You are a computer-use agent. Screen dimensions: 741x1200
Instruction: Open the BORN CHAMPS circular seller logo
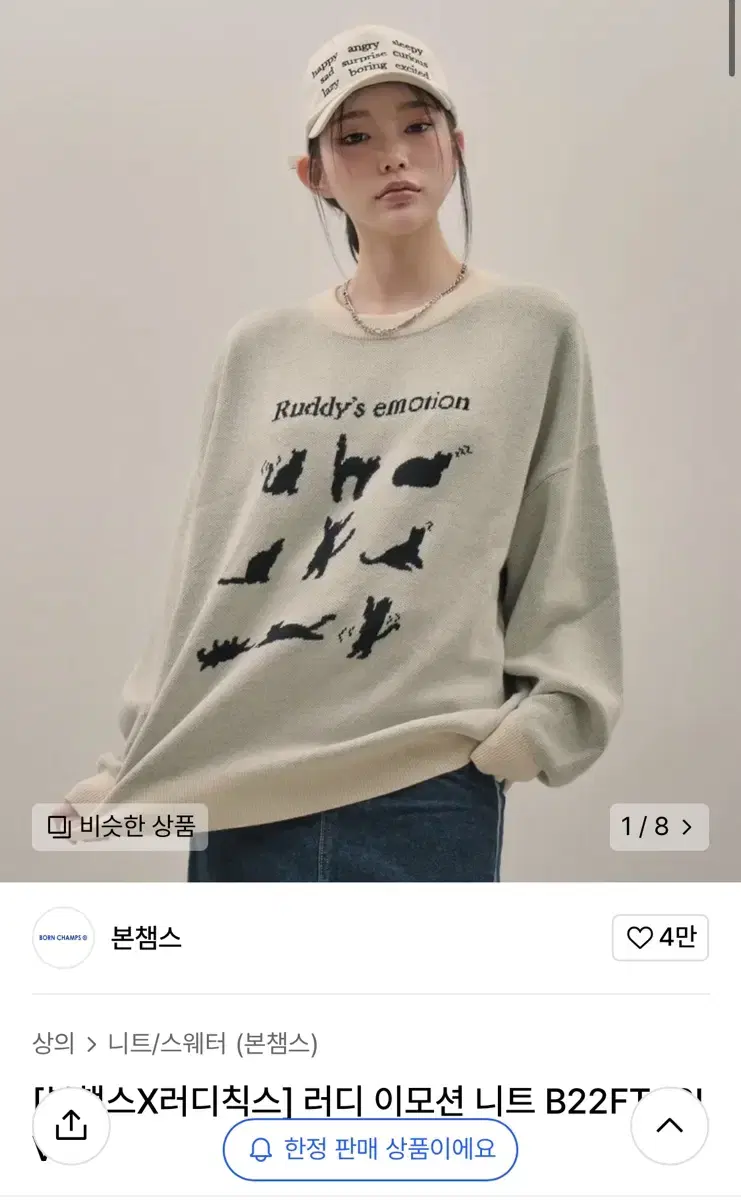[62, 938]
